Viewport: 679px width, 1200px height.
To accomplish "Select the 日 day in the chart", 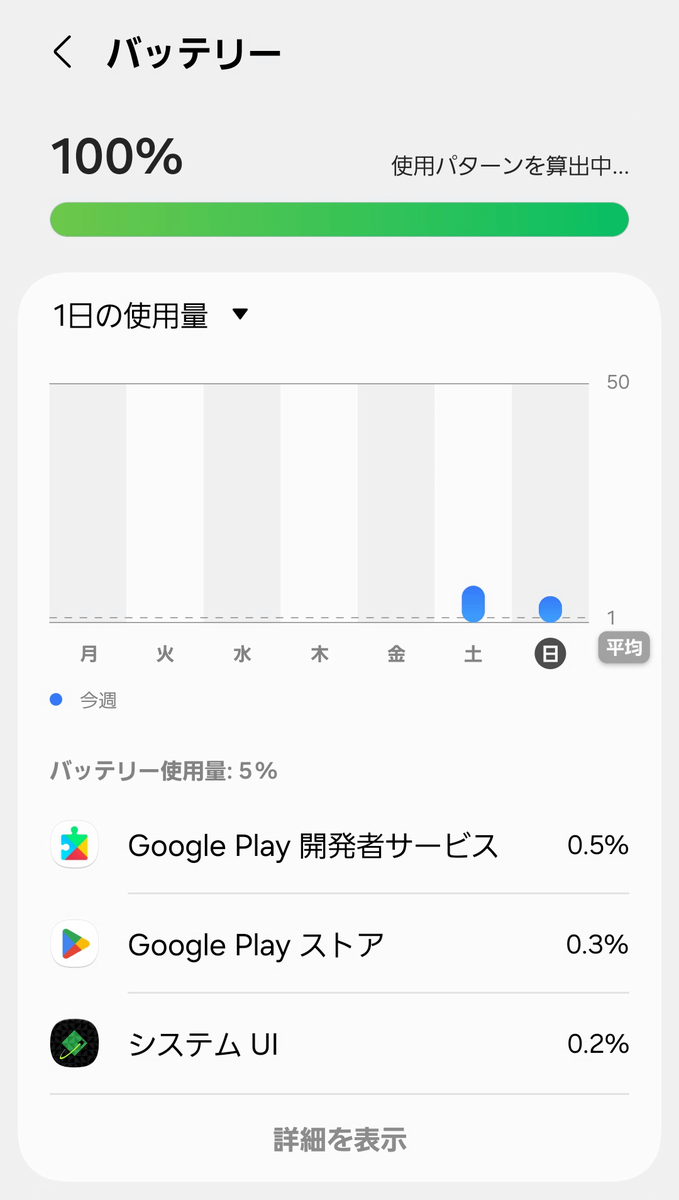I will click(x=550, y=654).
